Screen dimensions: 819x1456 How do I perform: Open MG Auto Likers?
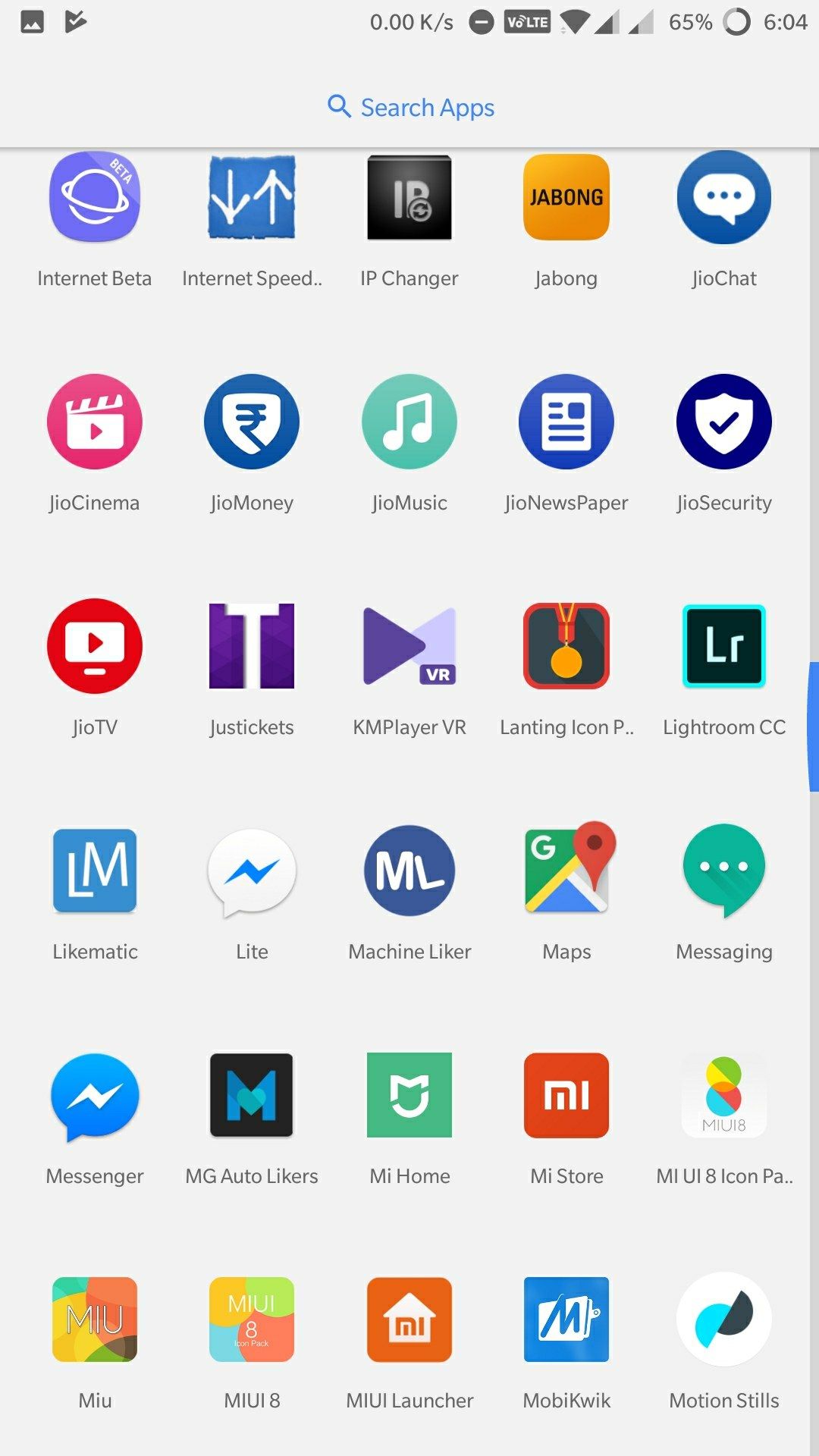[251, 1095]
